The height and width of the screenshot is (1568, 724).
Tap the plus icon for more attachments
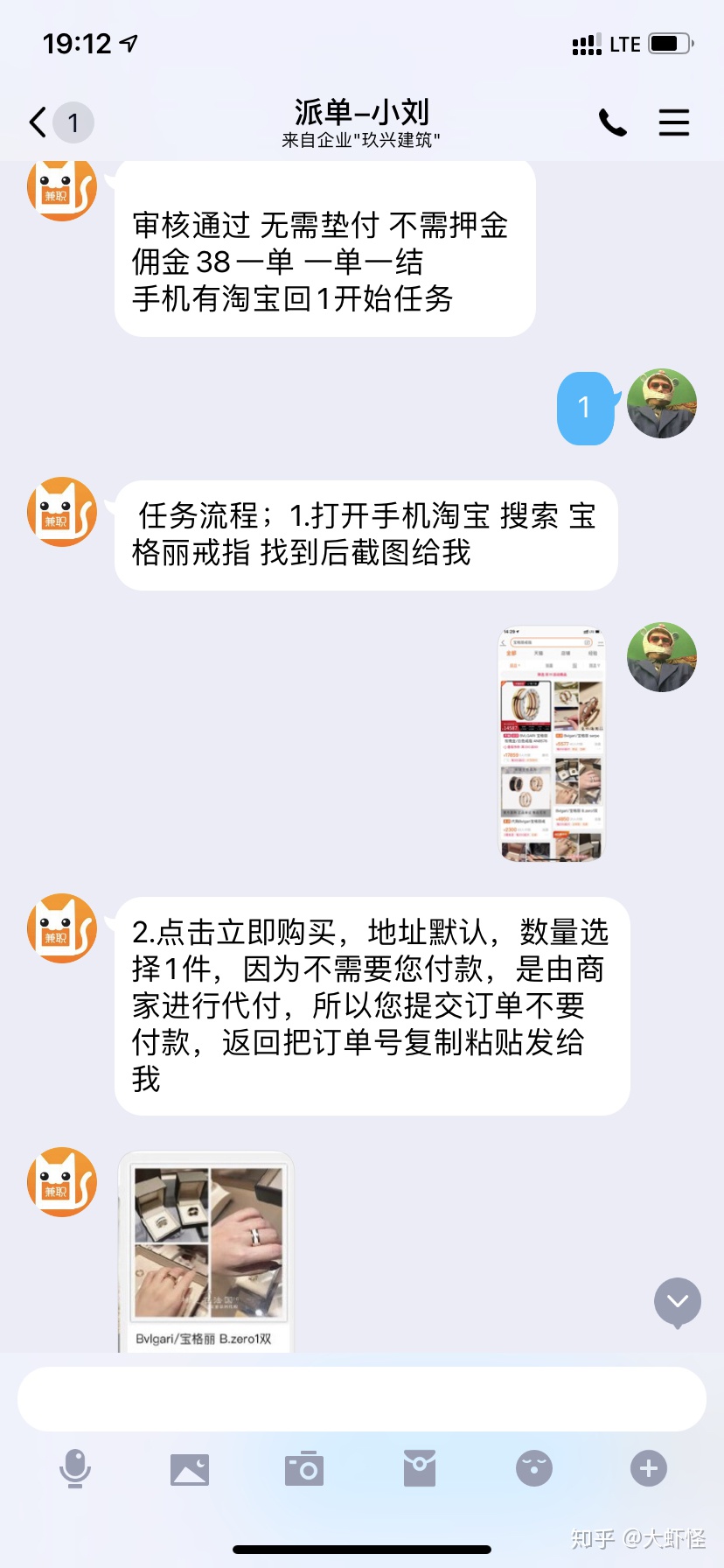click(x=647, y=1468)
